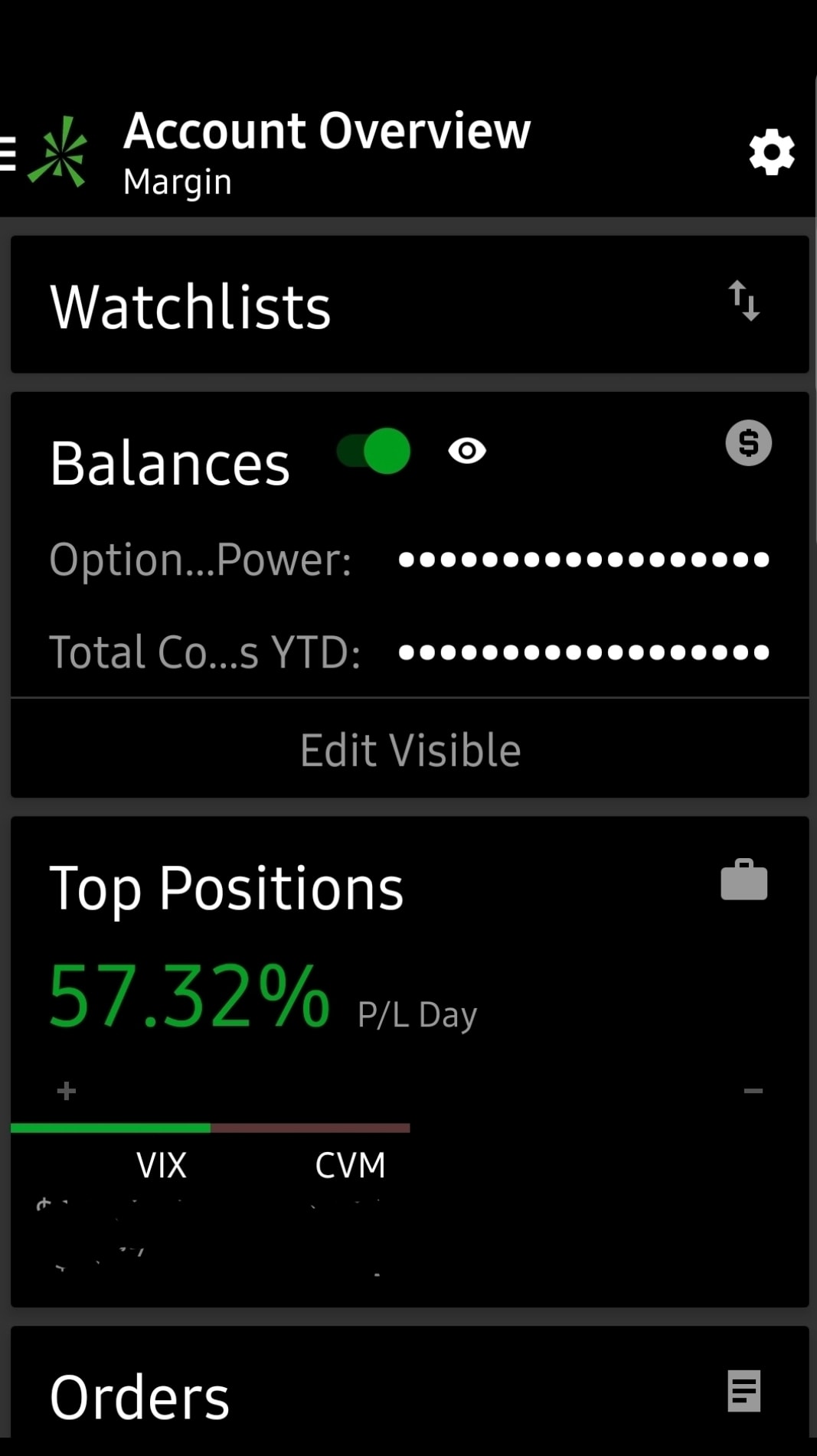Open the Watchlists section
Image resolution: width=817 pixels, height=1456 pixels.
[x=191, y=307]
